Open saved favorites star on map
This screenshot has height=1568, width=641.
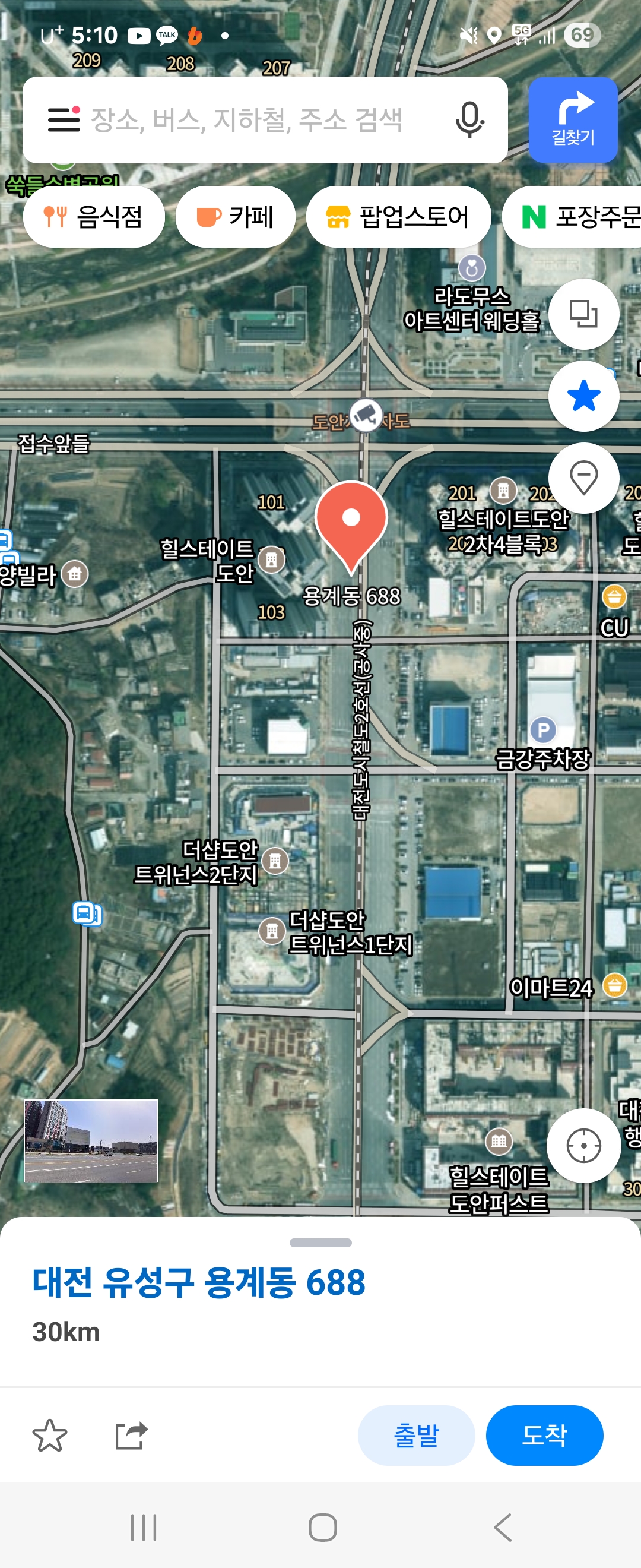583,396
